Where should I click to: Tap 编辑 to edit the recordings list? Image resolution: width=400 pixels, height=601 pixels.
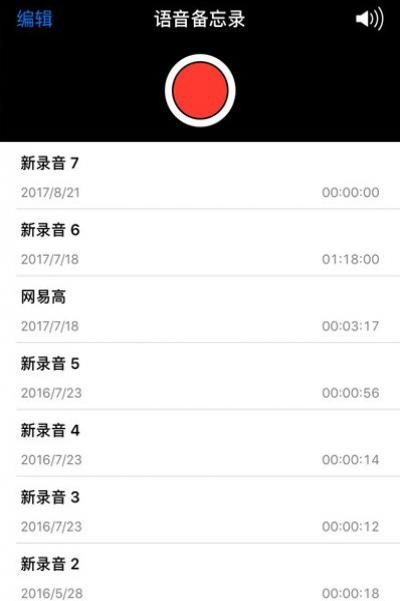pos(34,18)
